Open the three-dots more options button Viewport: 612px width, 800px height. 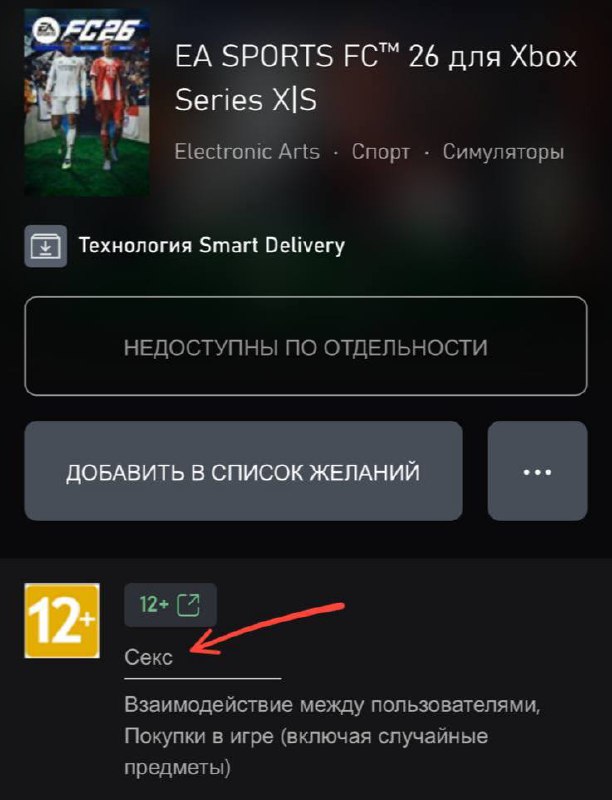tap(537, 472)
